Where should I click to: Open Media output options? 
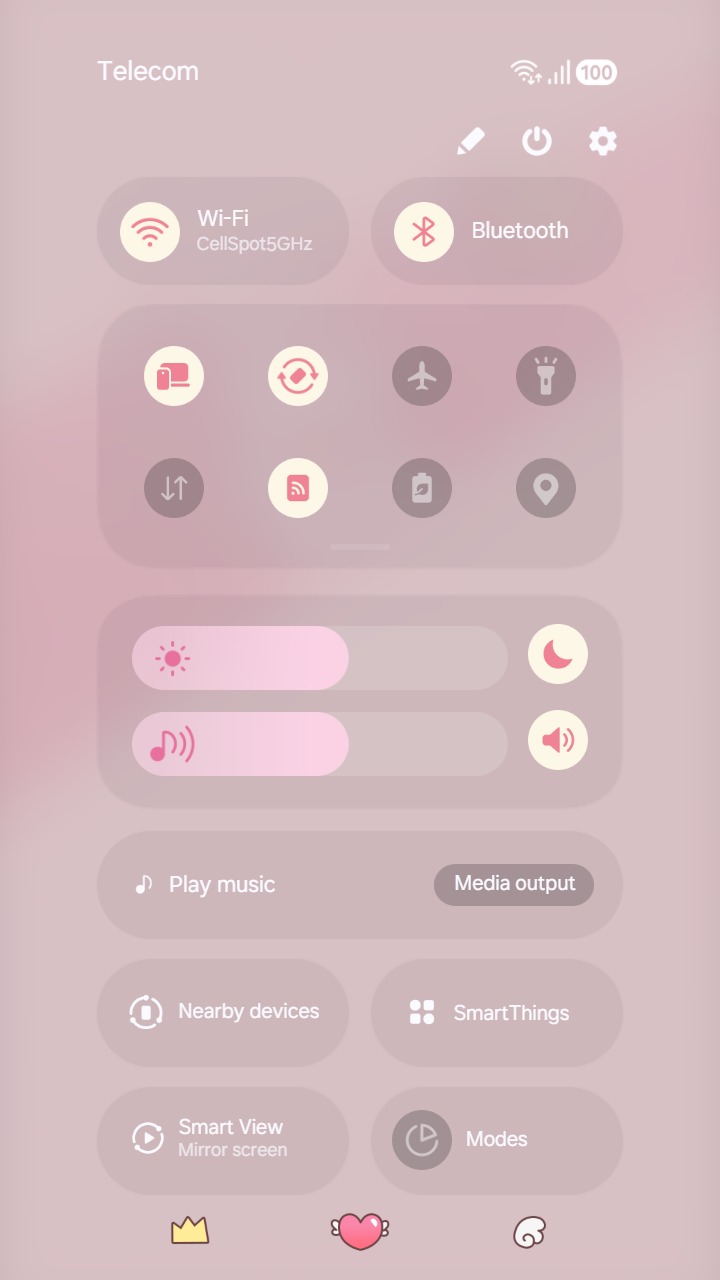click(x=514, y=884)
